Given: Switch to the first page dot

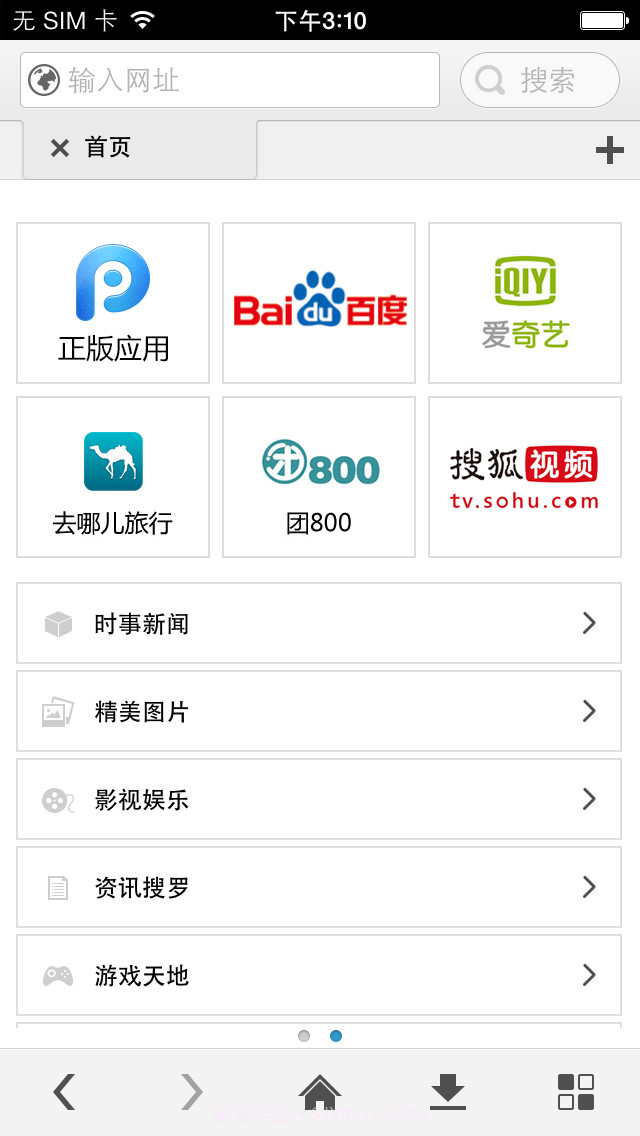Looking at the screenshot, I should pyautogui.click(x=304, y=1036).
